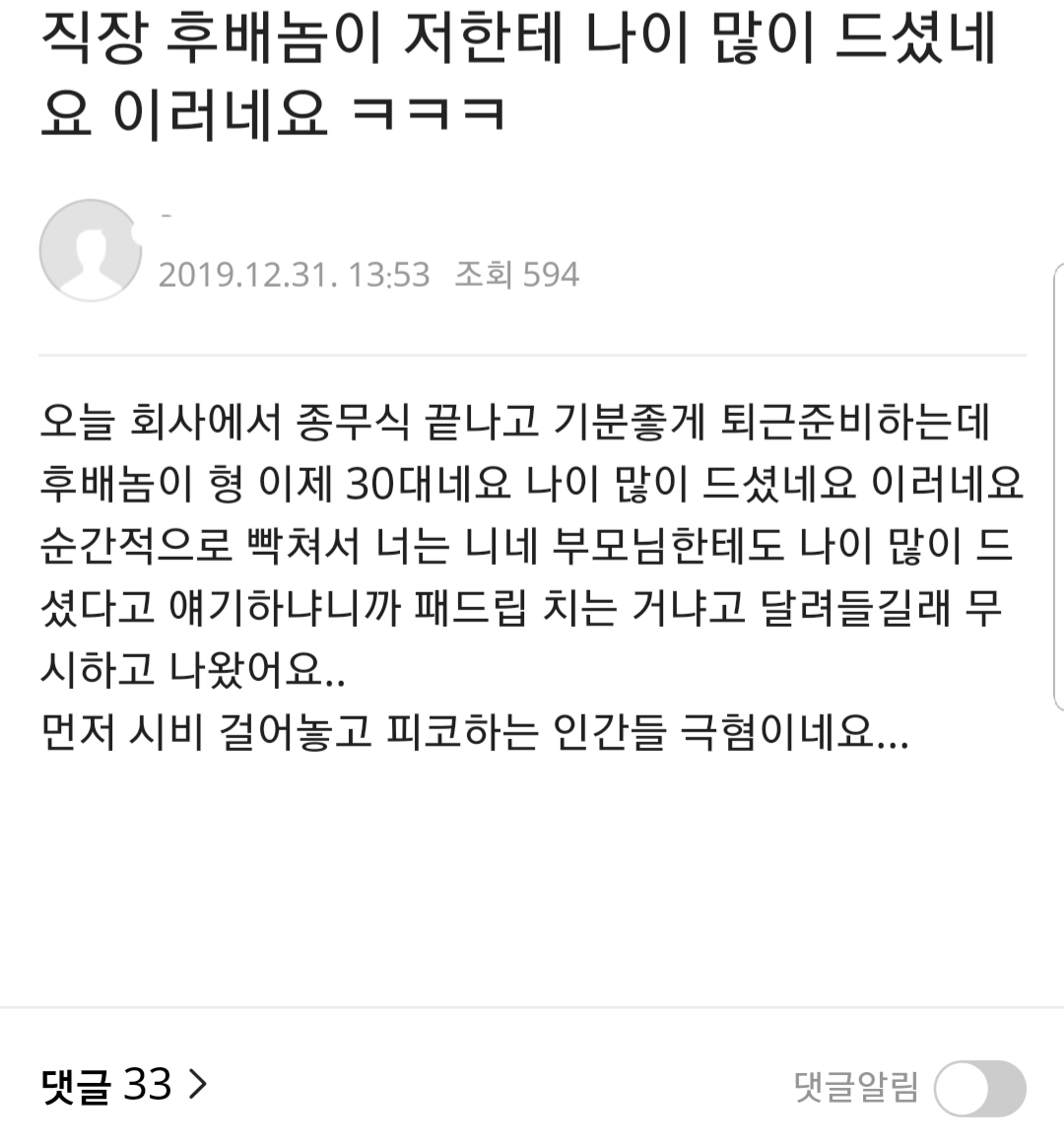Open the author's profile avatar
The width and height of the screenshot is (1064, 1147).
tap(90, 250)
